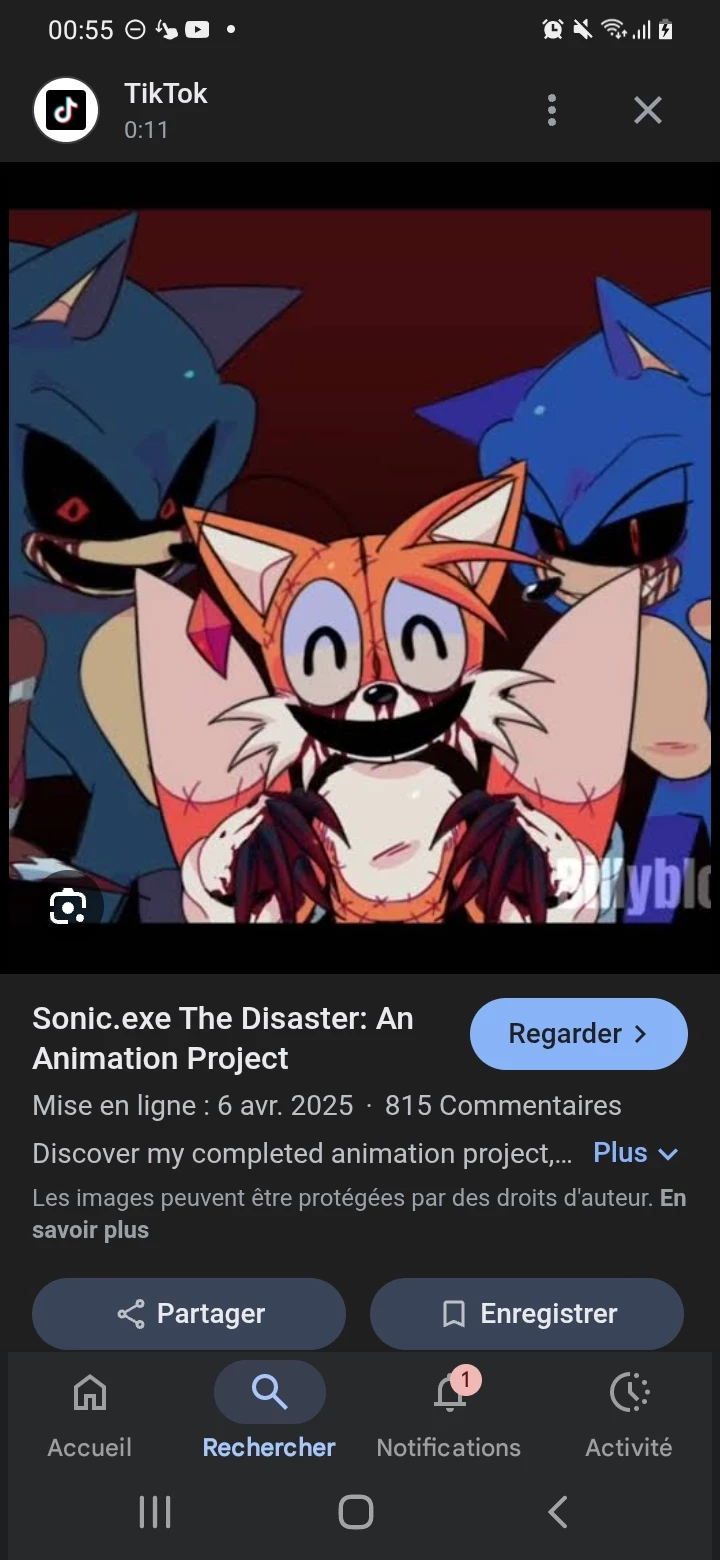Search this image with Lens
Screen dimensions: 720x1560
click(67, 906)
